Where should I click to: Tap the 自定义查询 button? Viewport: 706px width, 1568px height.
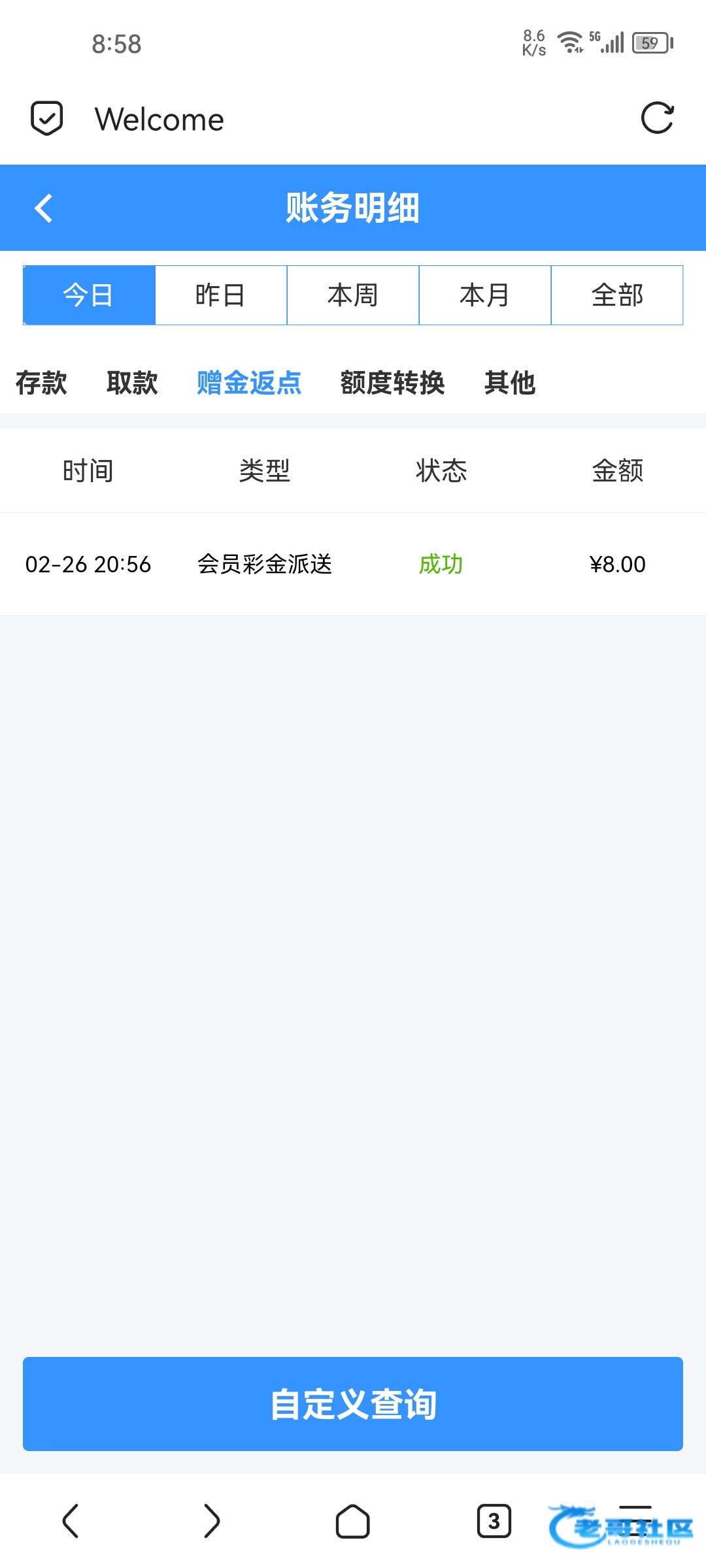353,1404
